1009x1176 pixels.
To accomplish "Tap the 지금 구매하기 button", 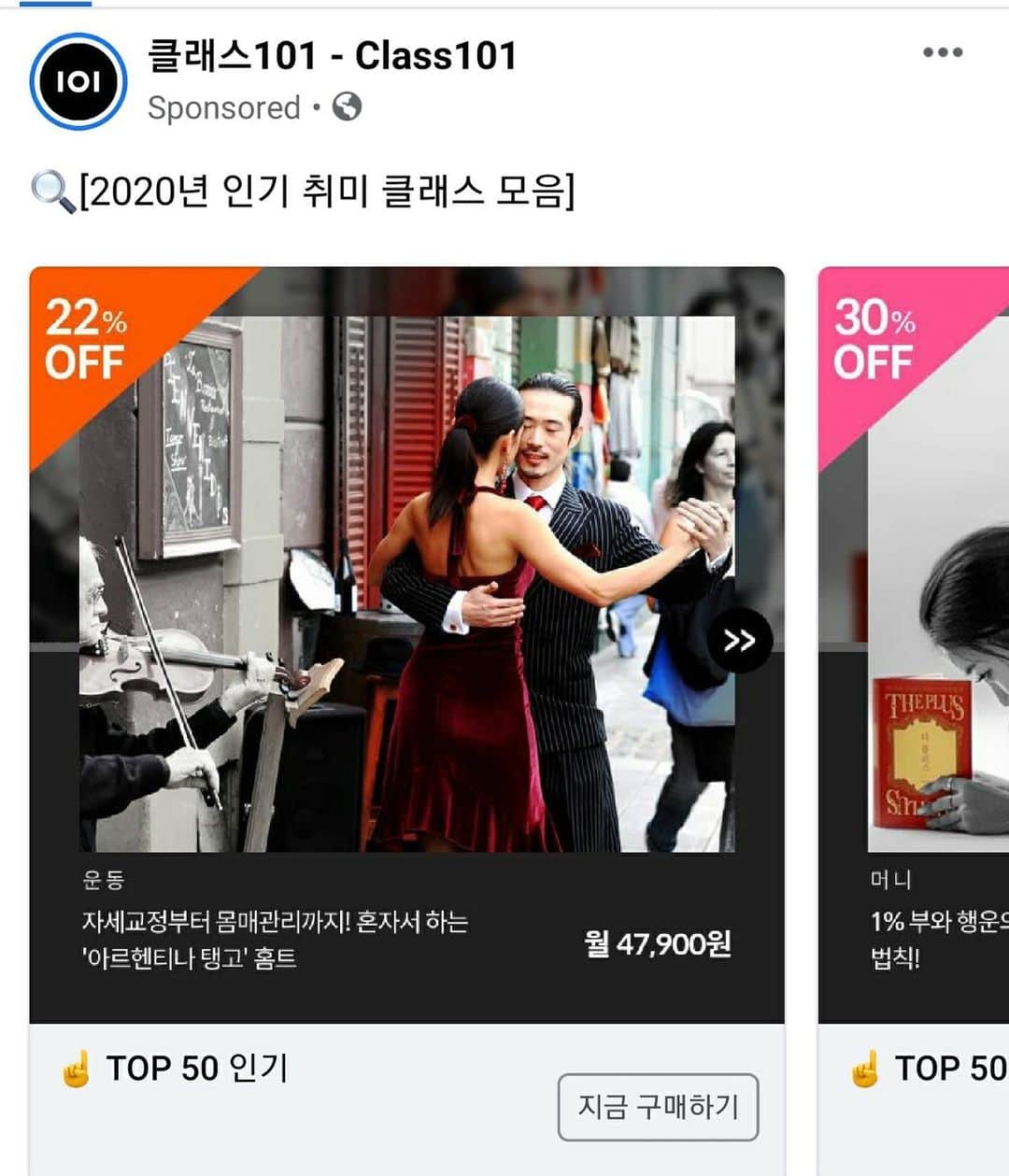I will click(x=658, y=1107).
